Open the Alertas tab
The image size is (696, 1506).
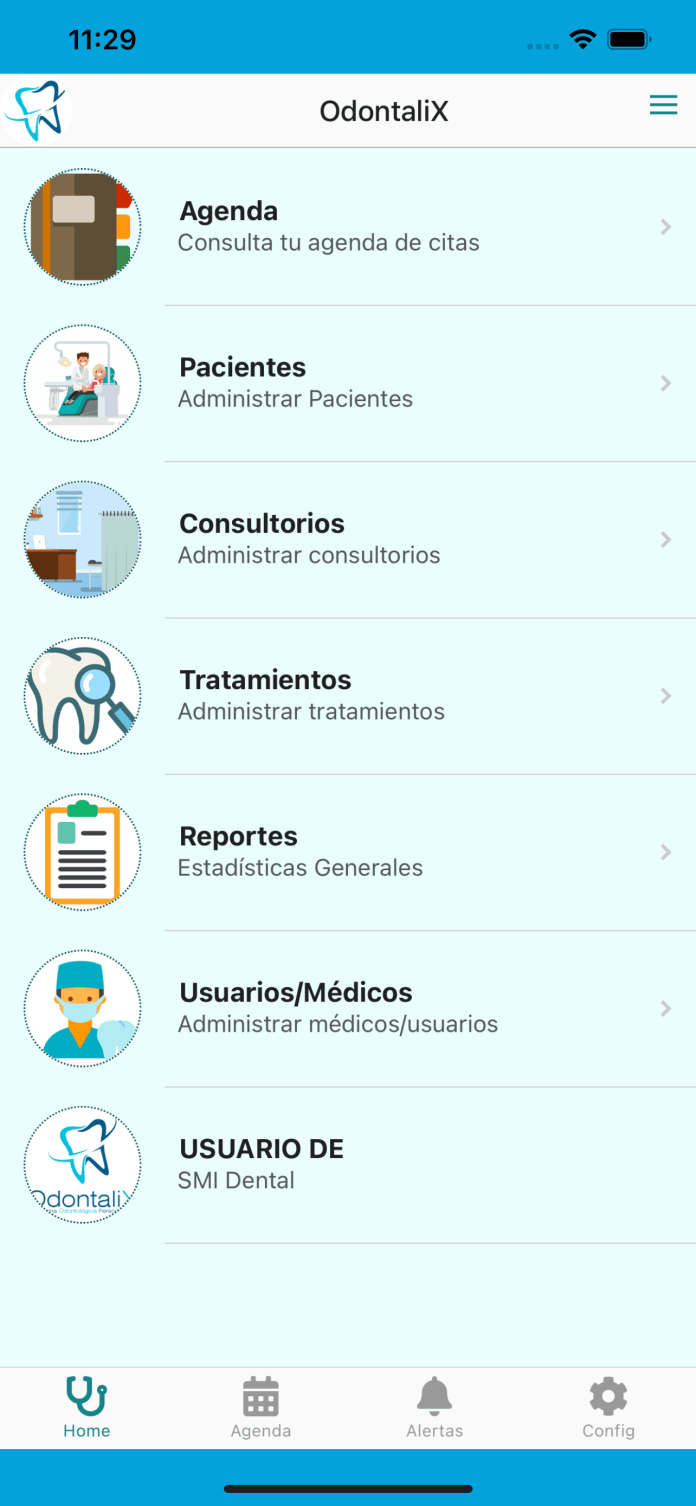tap(435, 1408)
